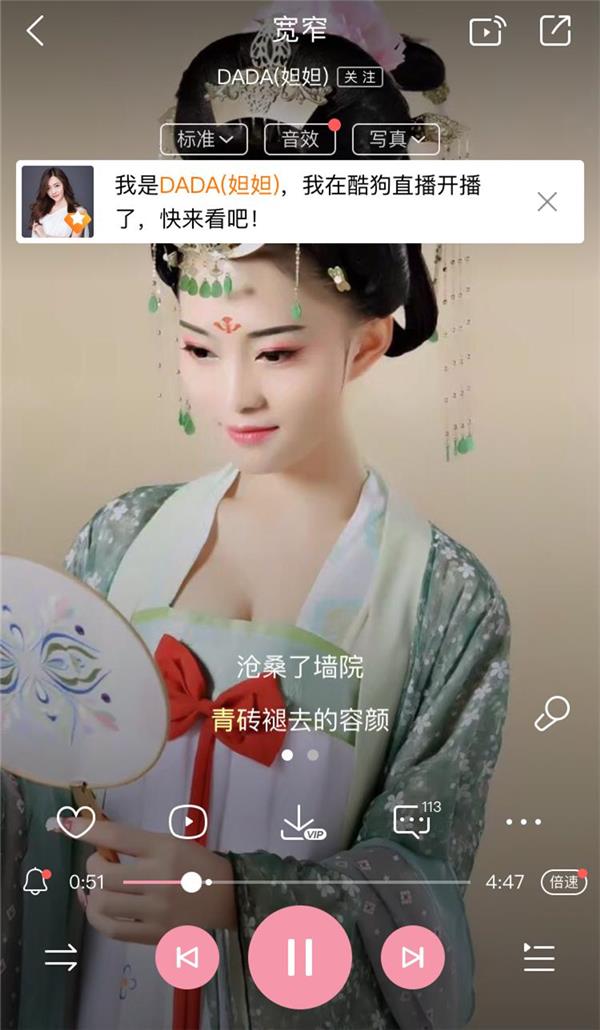Follow DADA with the 关注 button
The height and width of the screenshot is (1030, 600).
(359, 77)
